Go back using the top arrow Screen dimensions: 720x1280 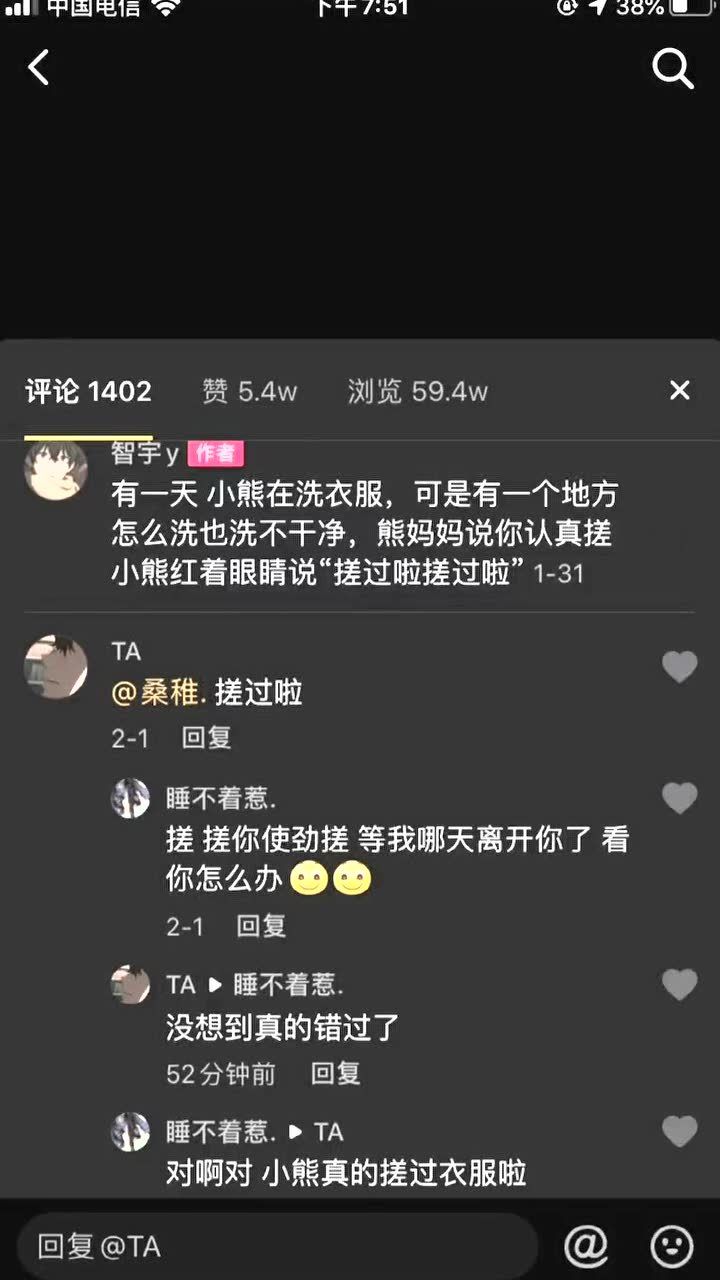coord(39,68)
